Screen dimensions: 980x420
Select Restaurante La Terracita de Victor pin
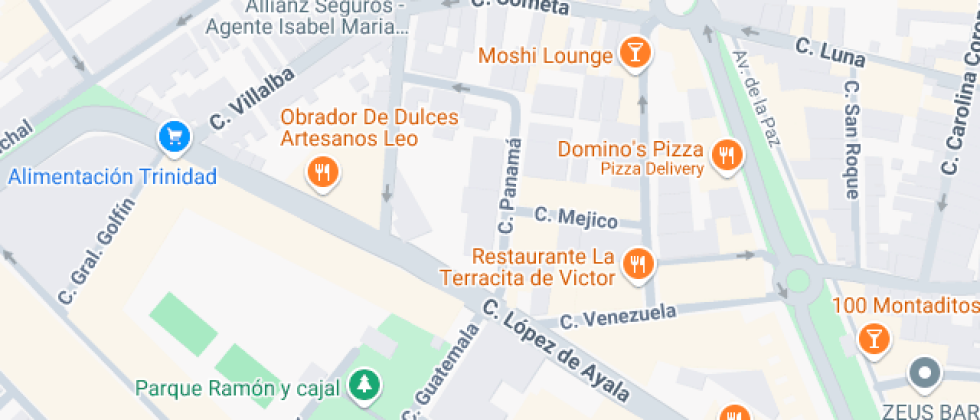click(637, 264)
